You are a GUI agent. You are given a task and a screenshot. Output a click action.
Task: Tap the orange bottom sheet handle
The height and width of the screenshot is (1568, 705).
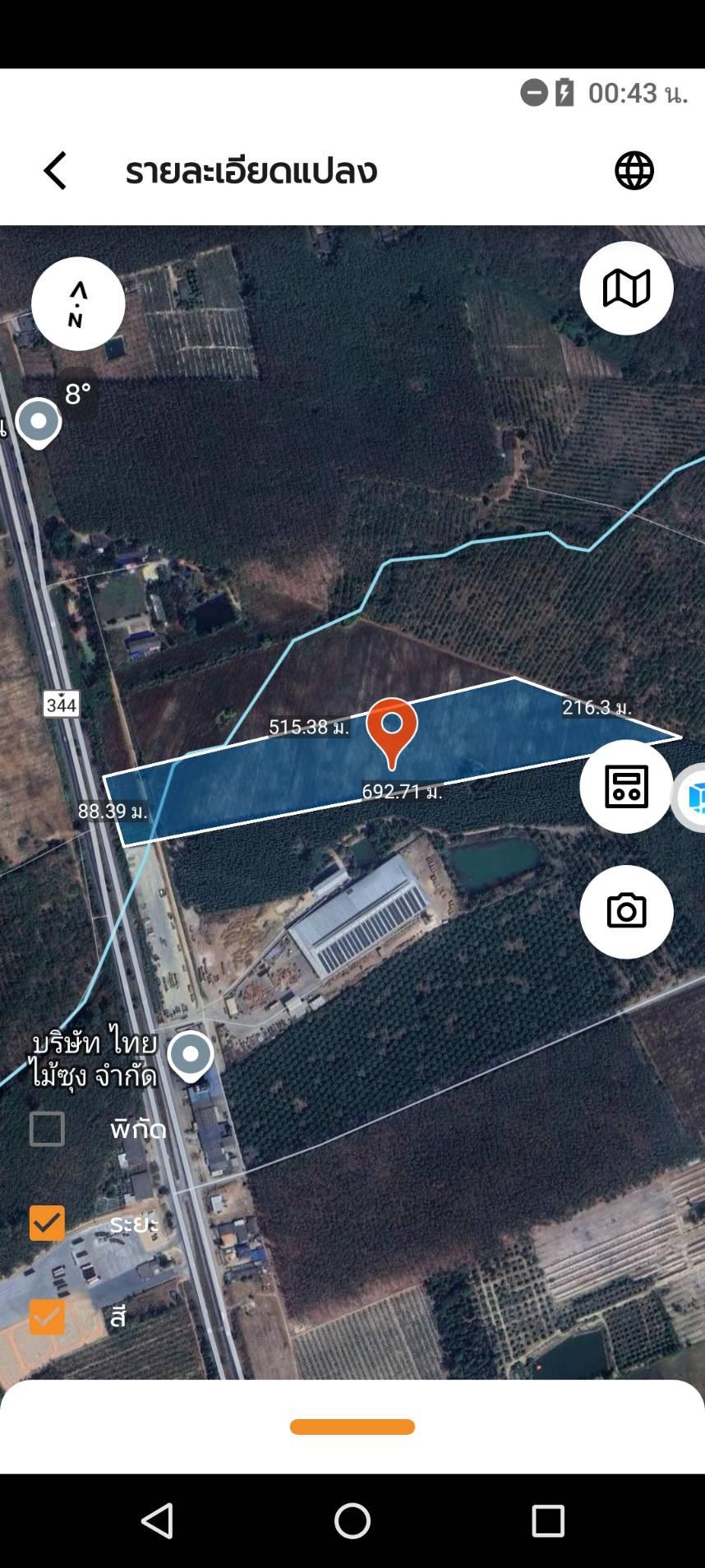point(352,1427)
